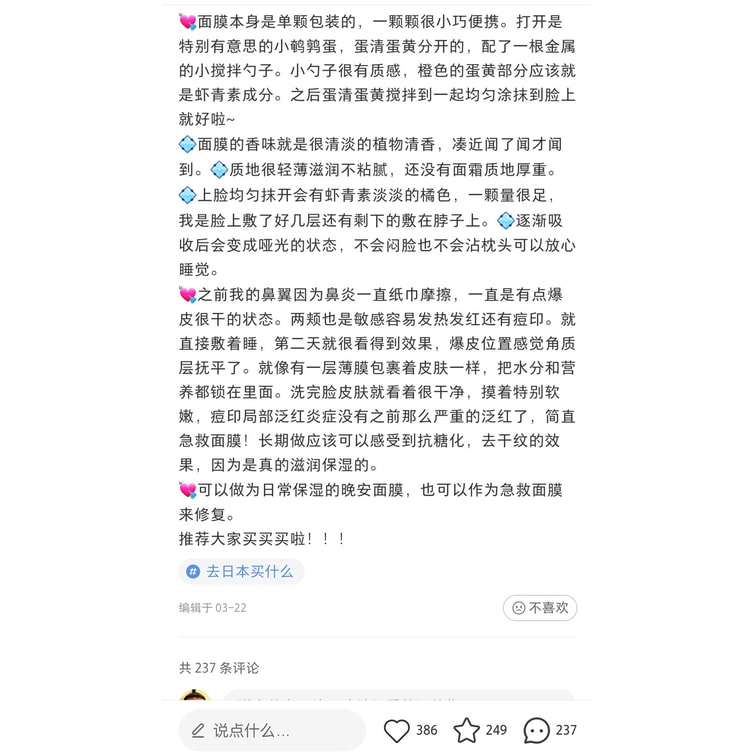Open the 去日本买什么 hashtag topic
Viewport: 756px width, 756px height.
pos(241,572)
